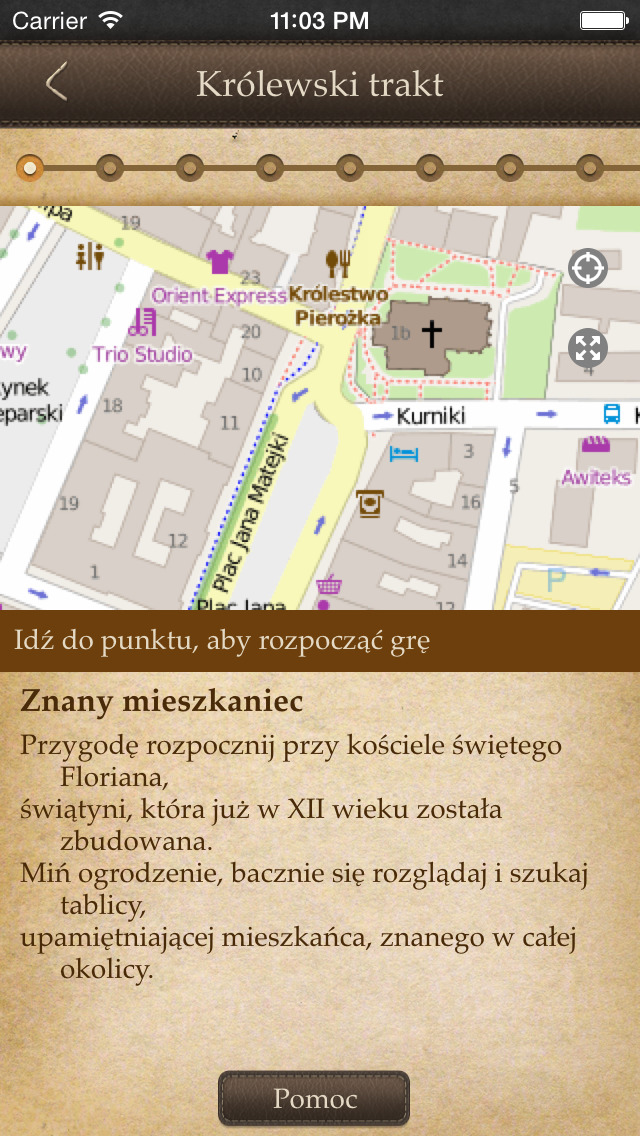Expand the map to fullscreen
The image size is (640, 1136).
pos(588,348)
